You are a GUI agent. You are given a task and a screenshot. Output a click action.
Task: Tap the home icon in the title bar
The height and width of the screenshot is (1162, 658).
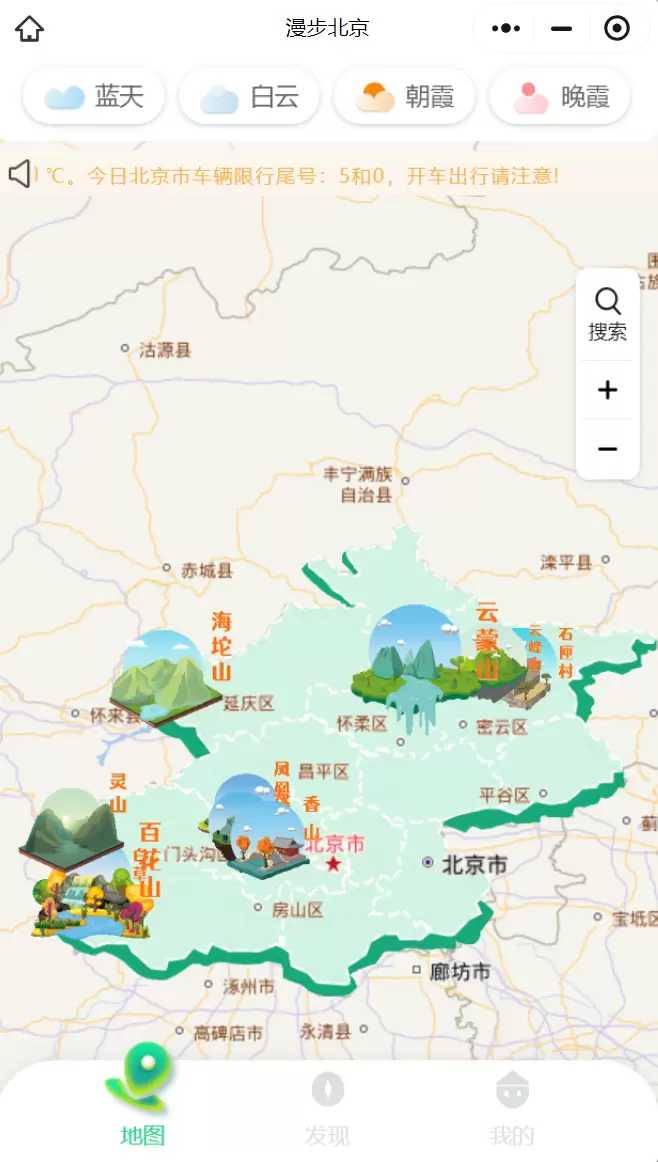pos(30,29)
